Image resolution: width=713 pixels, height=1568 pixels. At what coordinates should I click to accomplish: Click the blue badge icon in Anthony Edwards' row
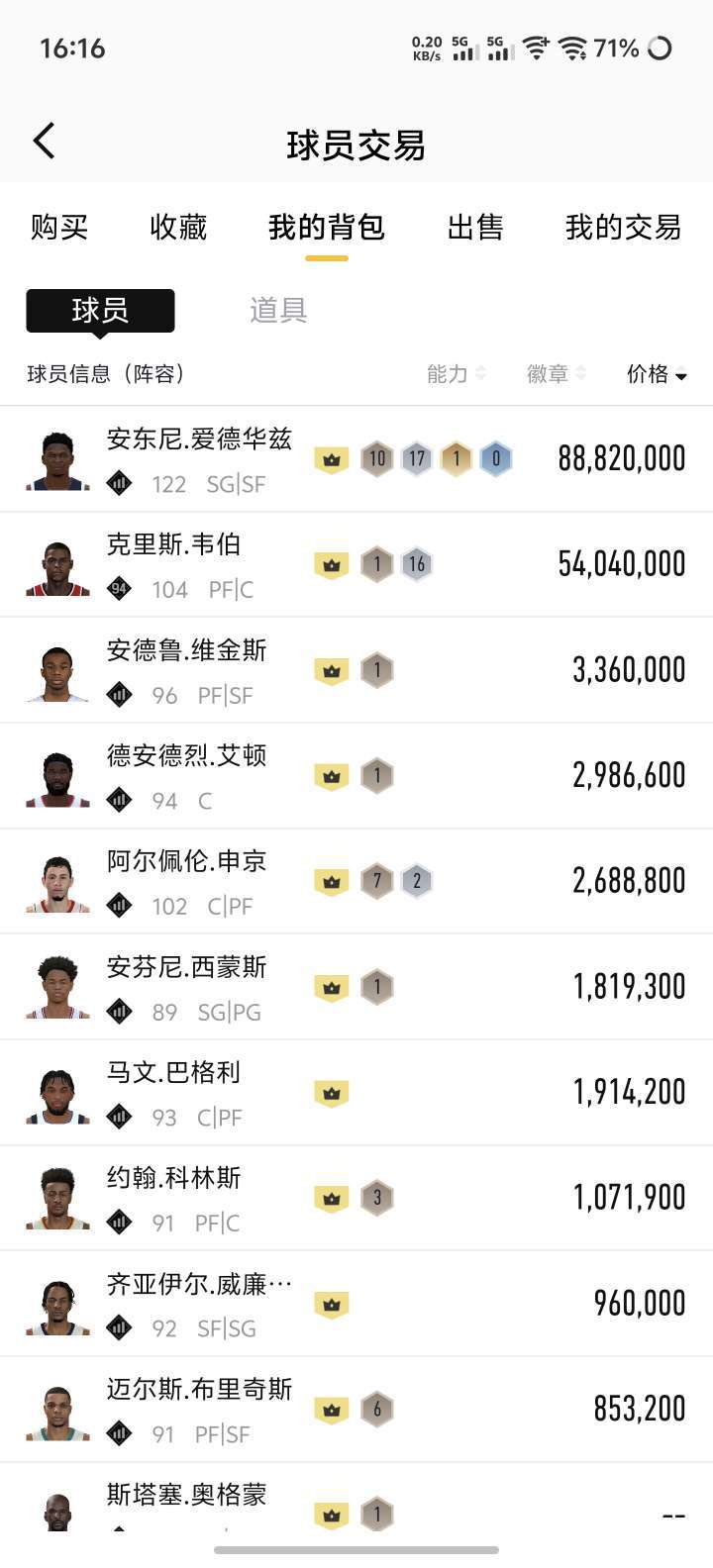[496, 457]
